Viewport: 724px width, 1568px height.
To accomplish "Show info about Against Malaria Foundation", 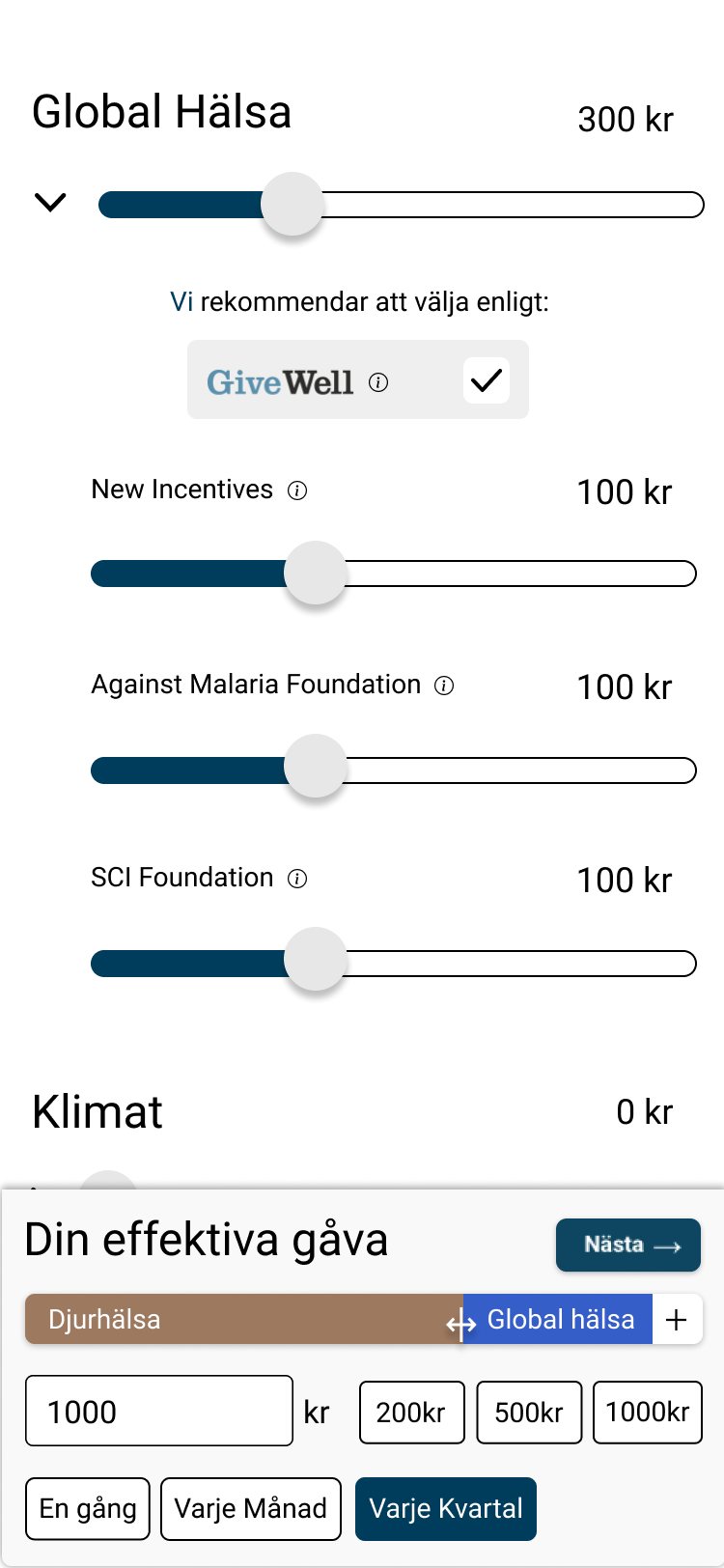I will click(444, 686).
